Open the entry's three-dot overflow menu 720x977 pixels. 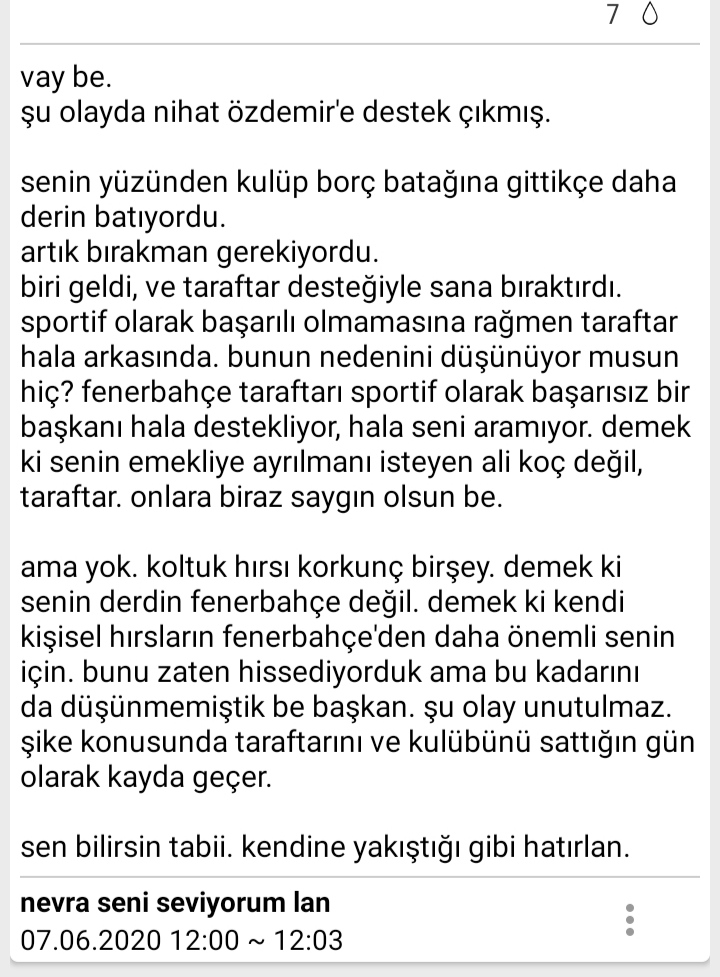coord(630,920)
